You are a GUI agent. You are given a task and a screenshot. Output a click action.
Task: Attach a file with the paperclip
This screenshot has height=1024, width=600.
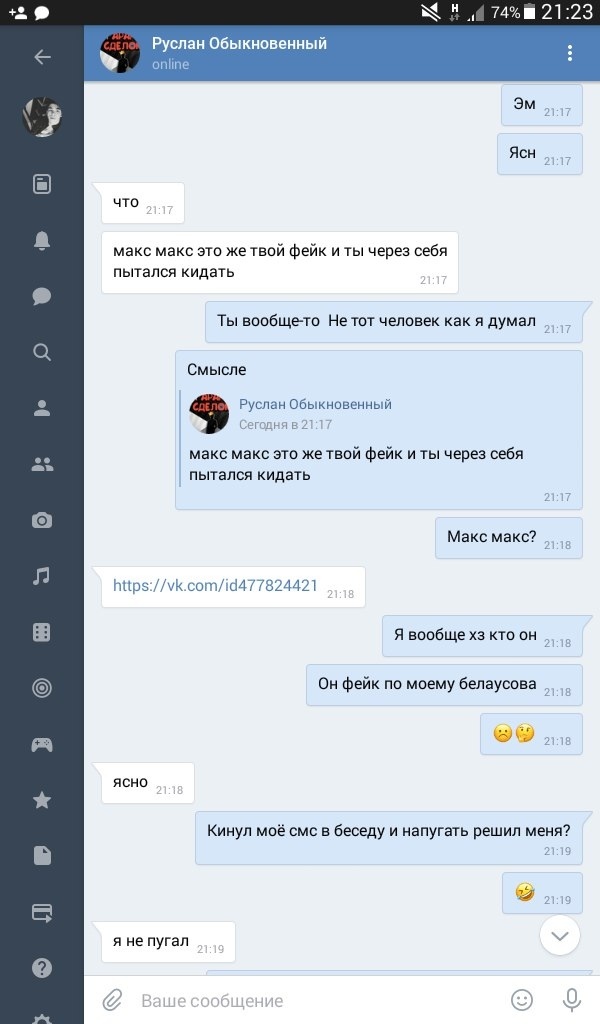point(113,1000)
